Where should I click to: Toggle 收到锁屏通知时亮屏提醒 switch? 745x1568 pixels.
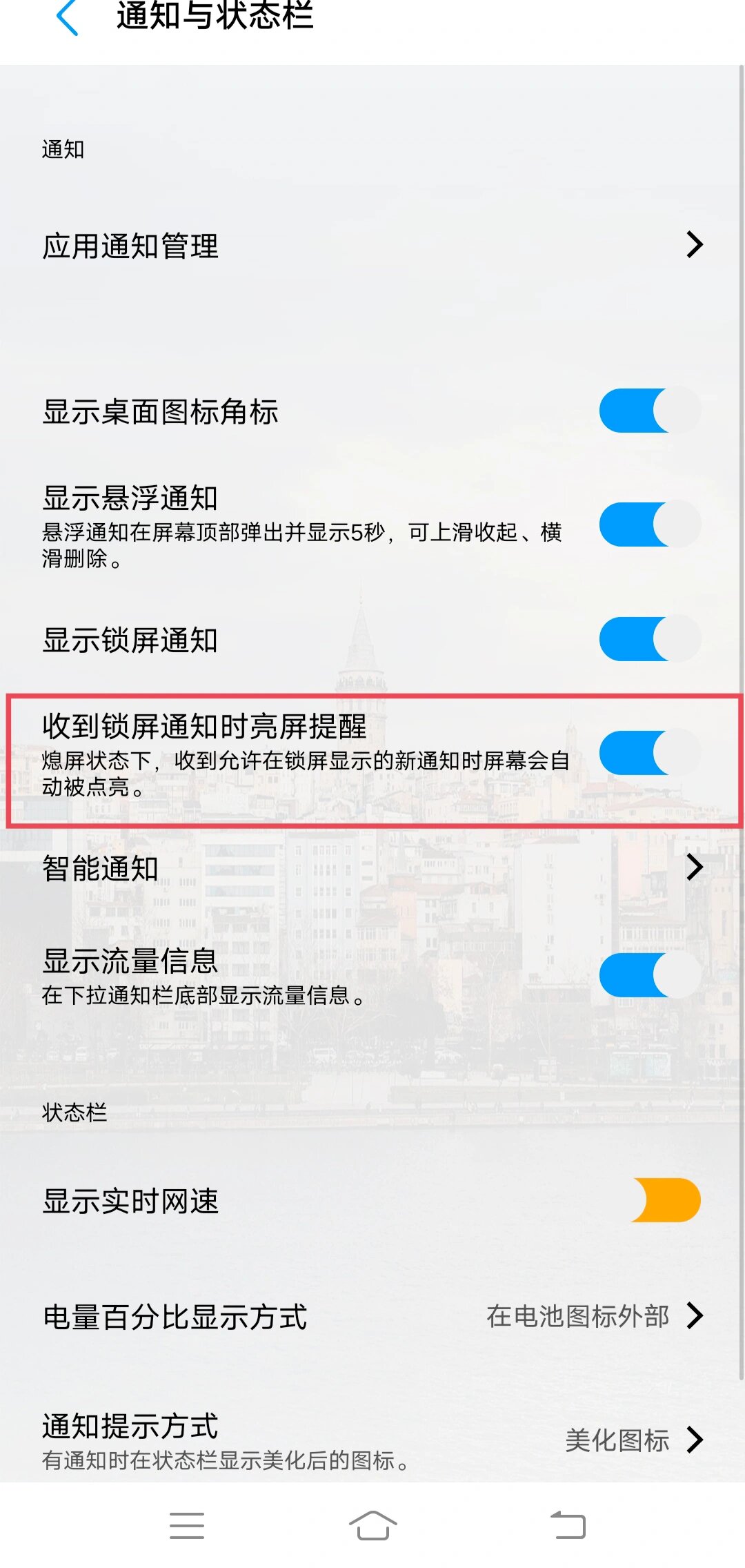point(649,753)
